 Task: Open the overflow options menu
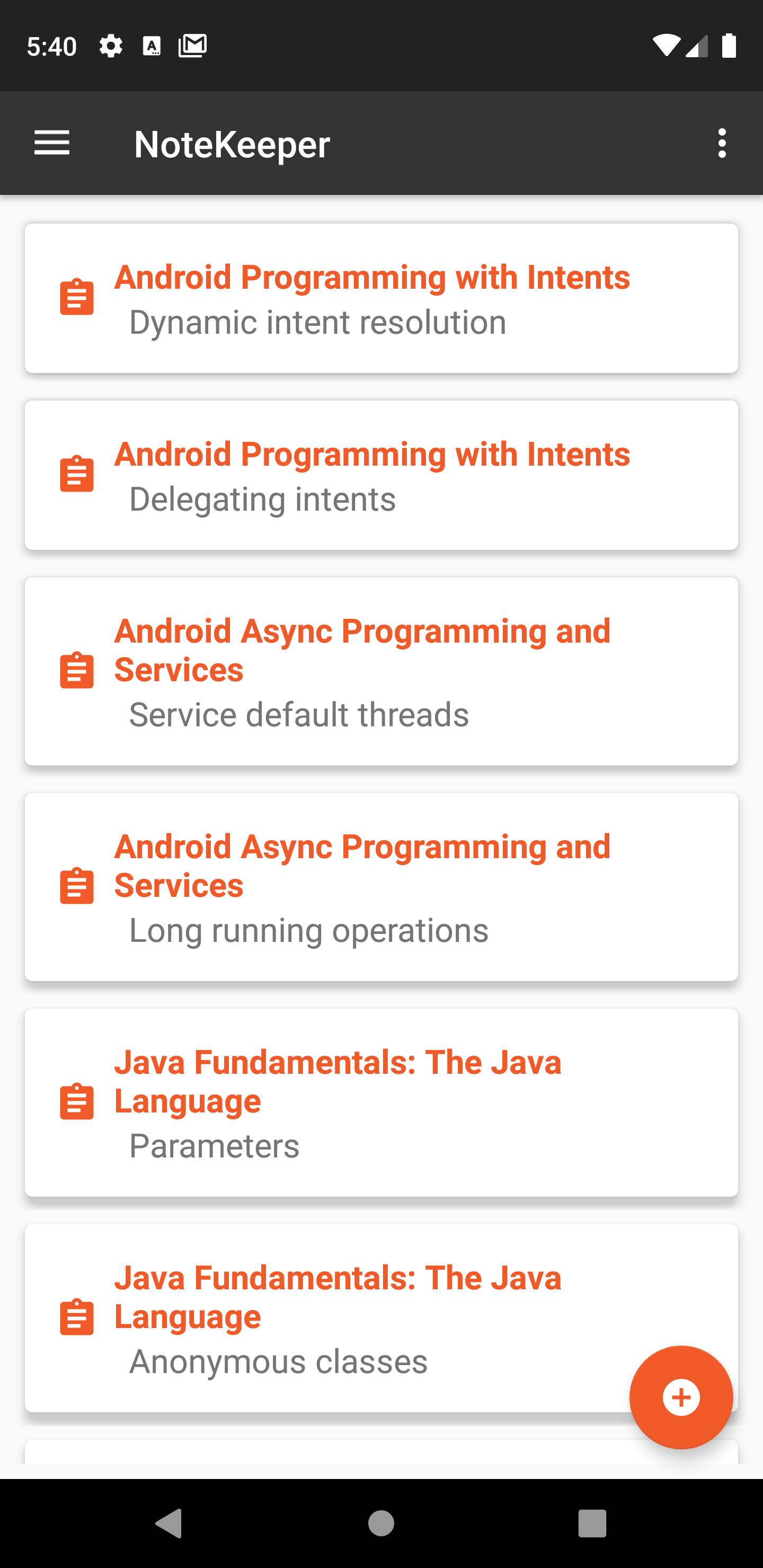tap(722, 144)
